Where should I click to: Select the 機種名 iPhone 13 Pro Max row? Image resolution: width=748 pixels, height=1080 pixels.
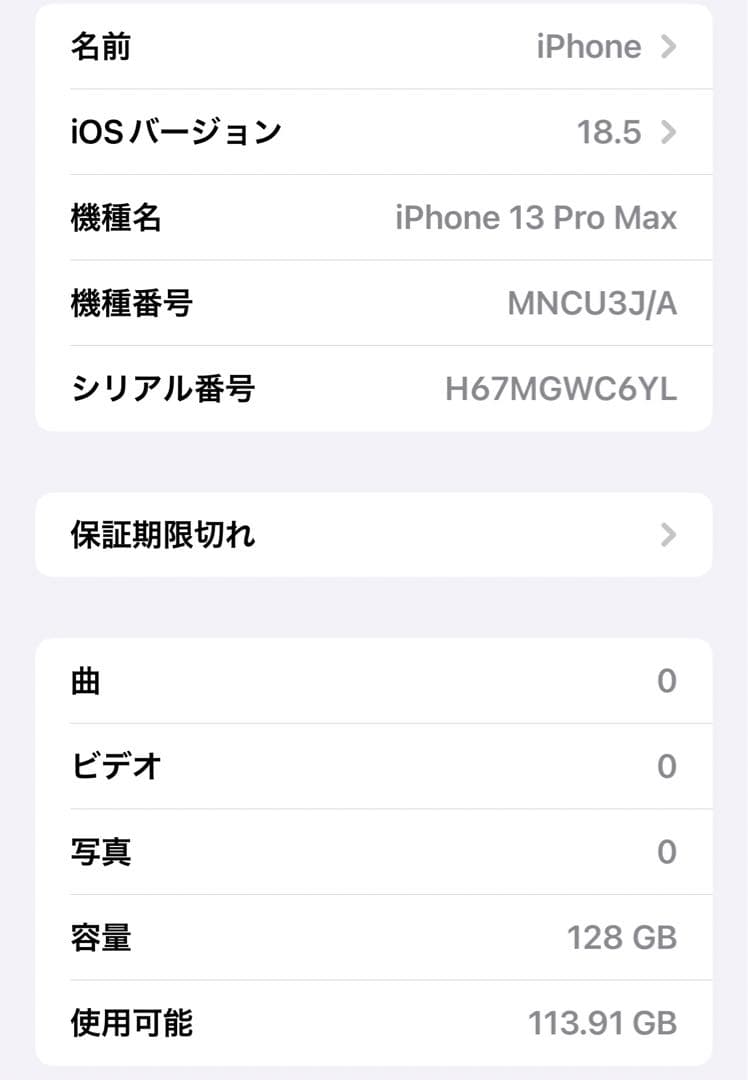374,218
